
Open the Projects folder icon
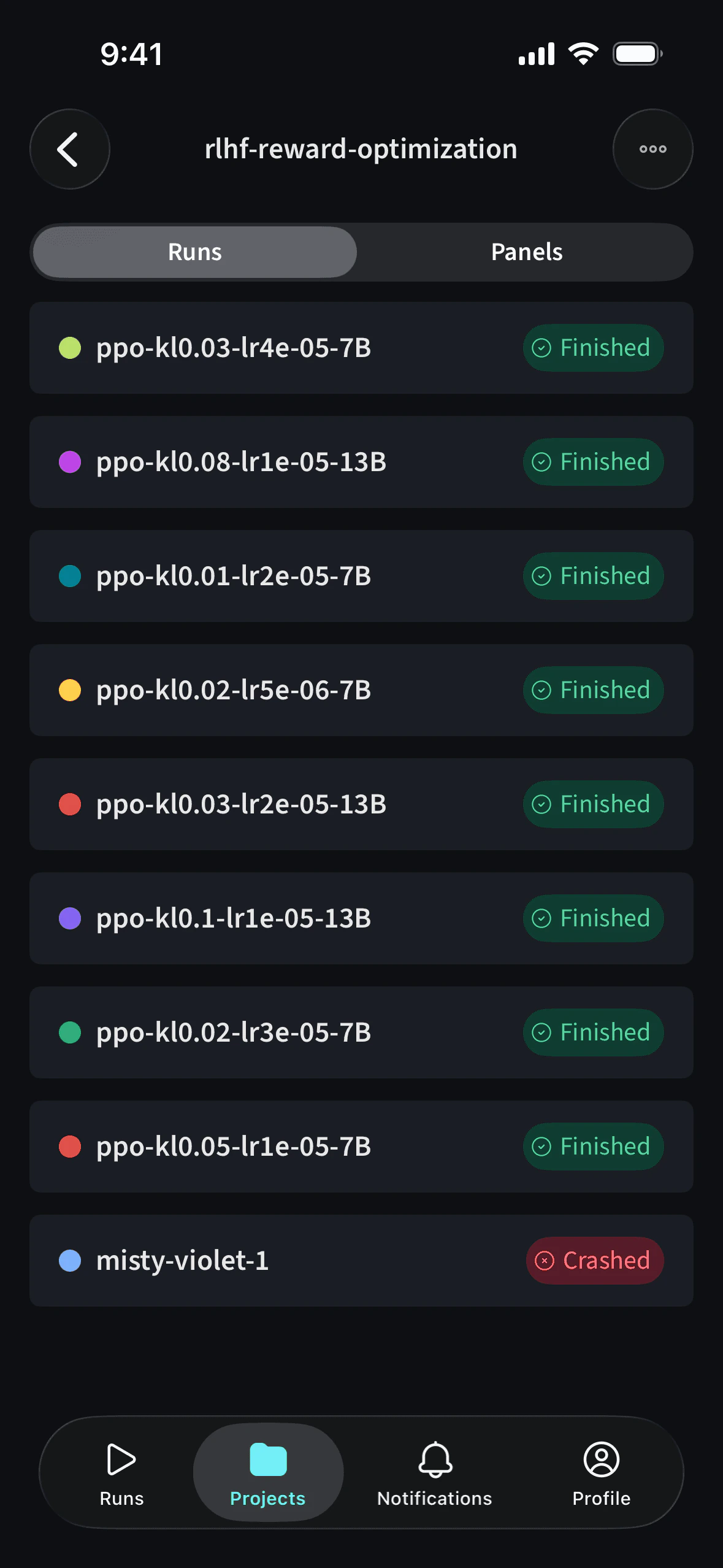tap(268, 1472)
